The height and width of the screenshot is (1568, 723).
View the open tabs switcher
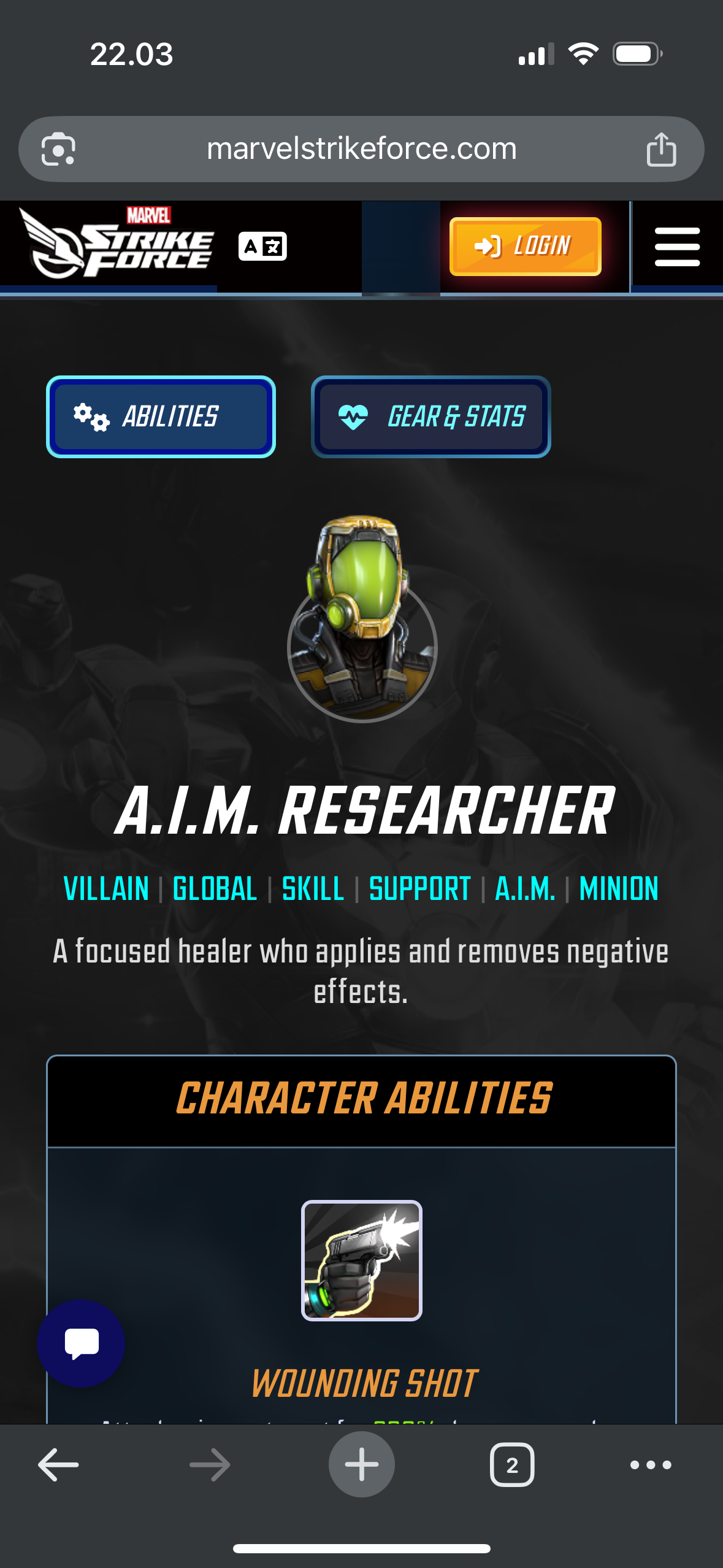click(512, 1464)
